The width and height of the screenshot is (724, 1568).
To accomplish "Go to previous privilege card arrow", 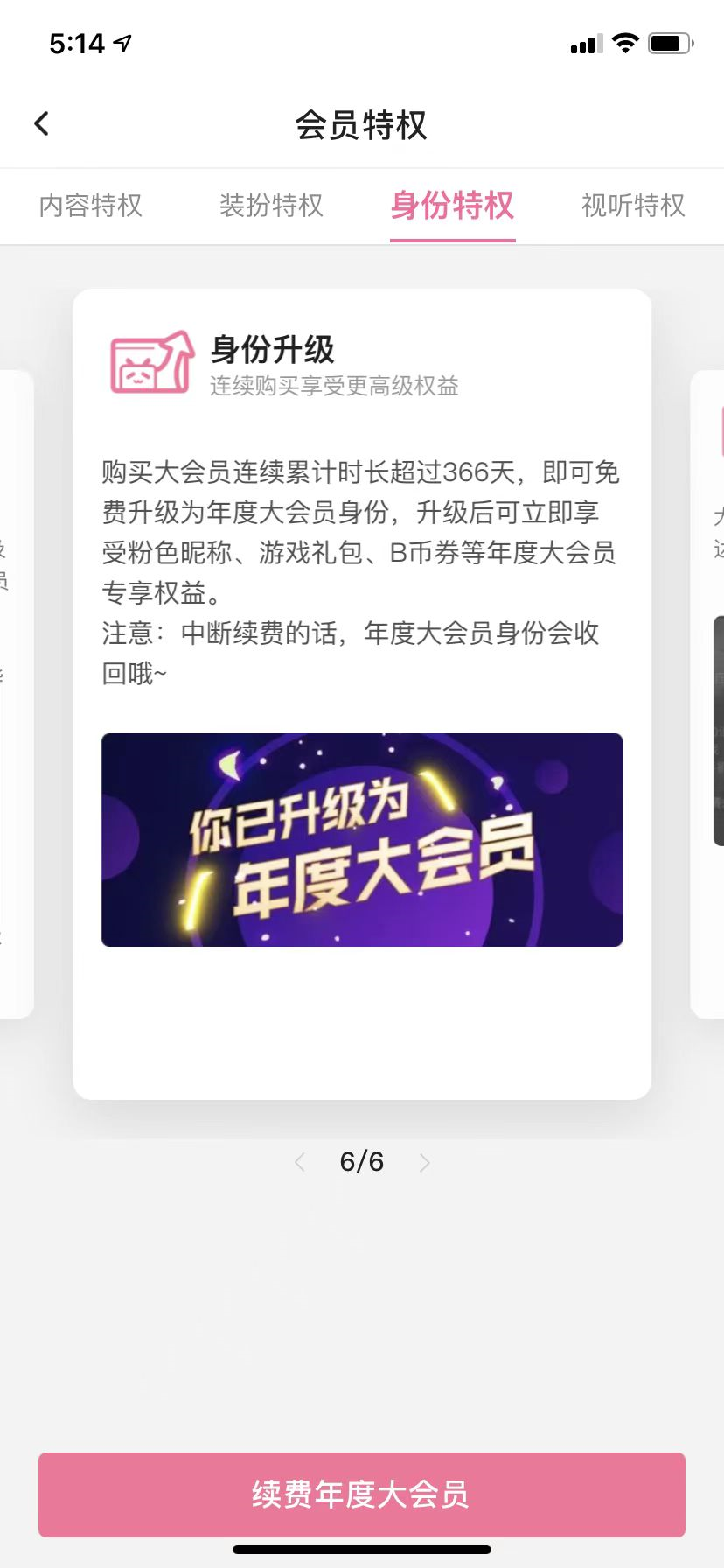I will point(300,1162).
